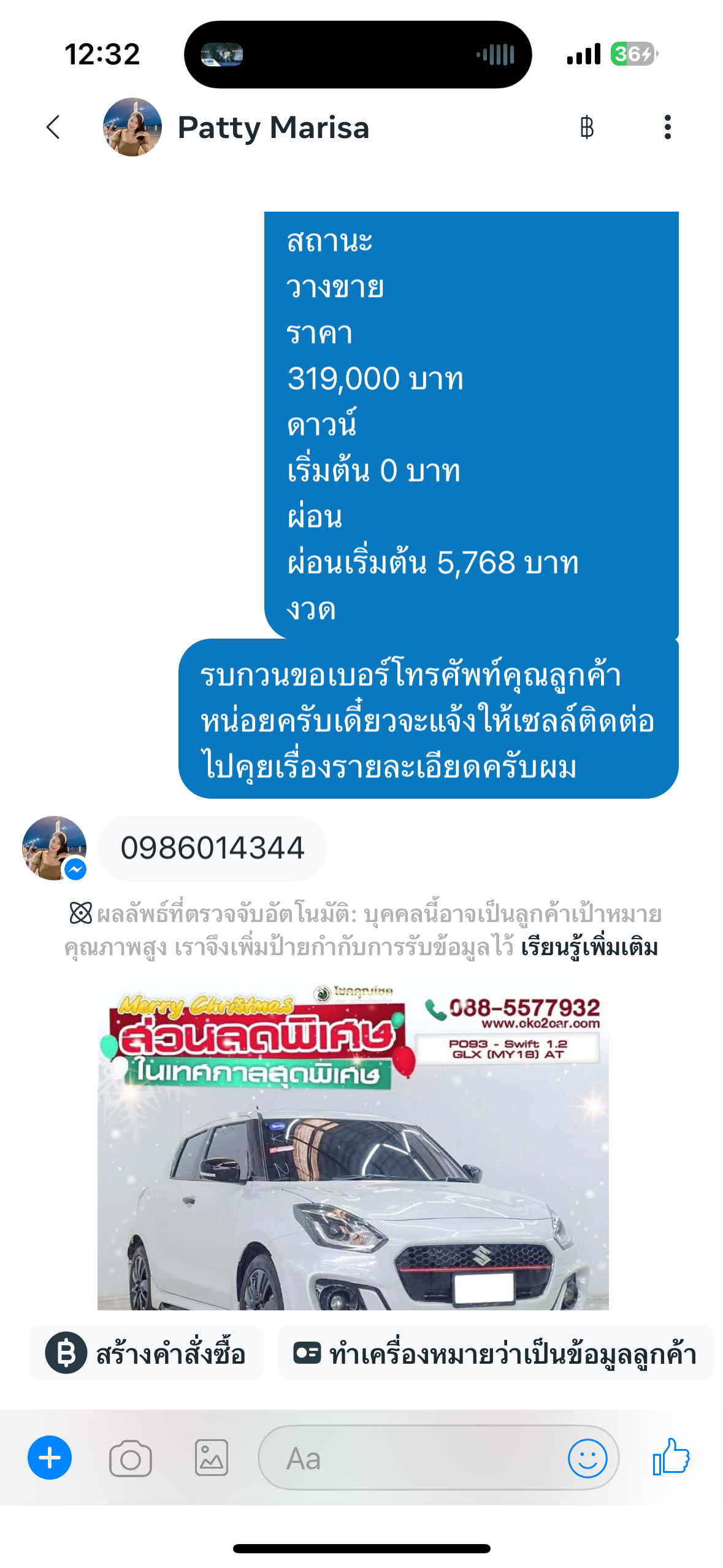Open the Suzuki Swift promo image

(x=353, y=1147)
